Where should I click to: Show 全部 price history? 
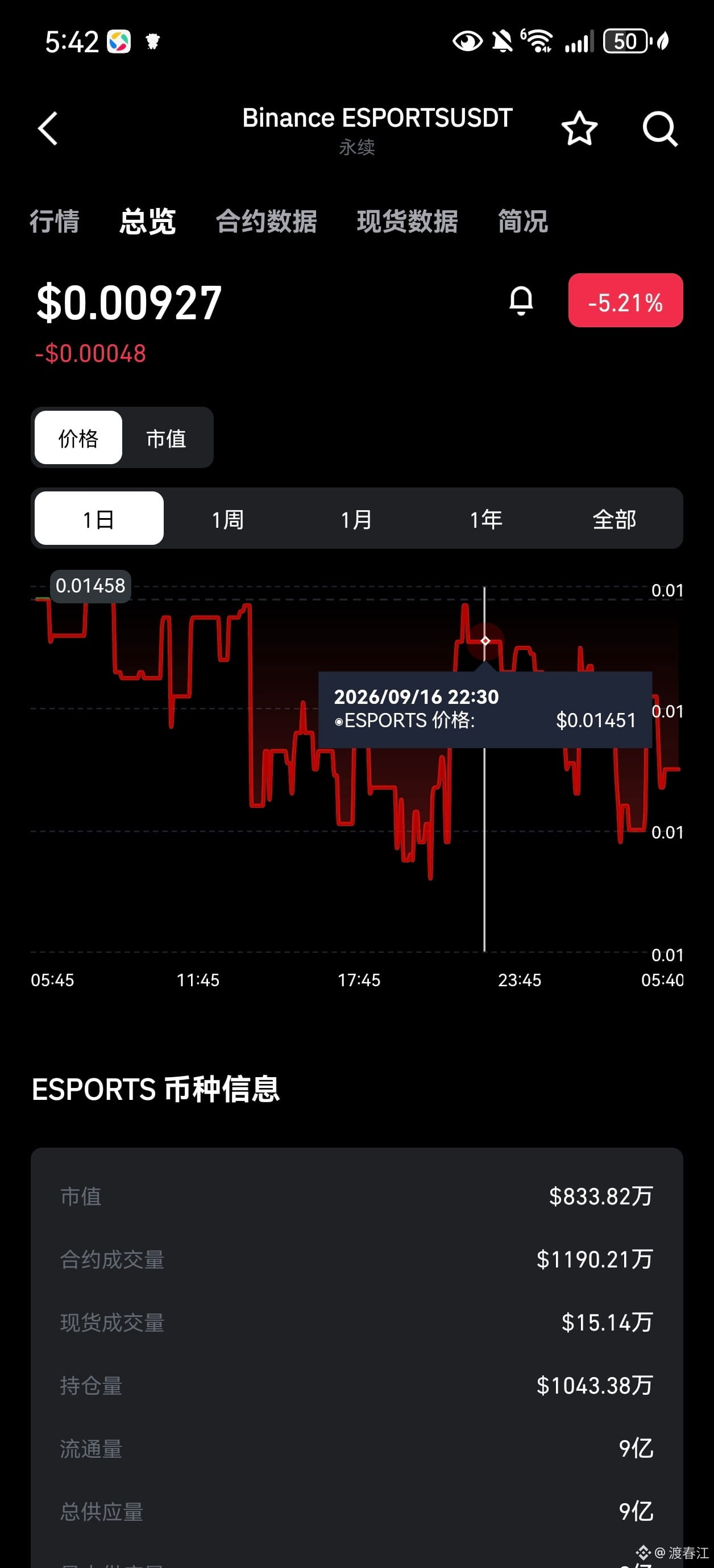tap(615, 519)
